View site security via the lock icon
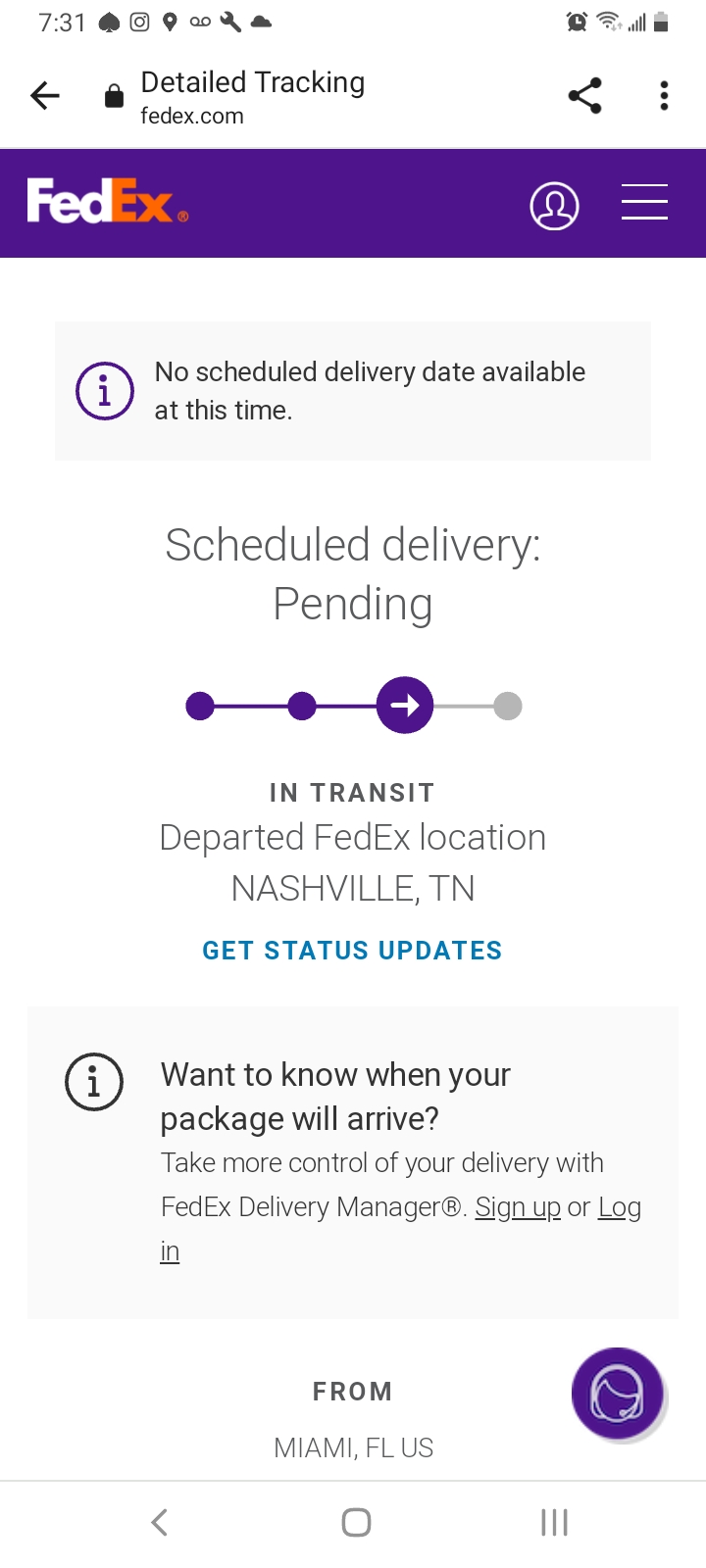This screenshot has width=706, height=1568. [x=114, y=96]
